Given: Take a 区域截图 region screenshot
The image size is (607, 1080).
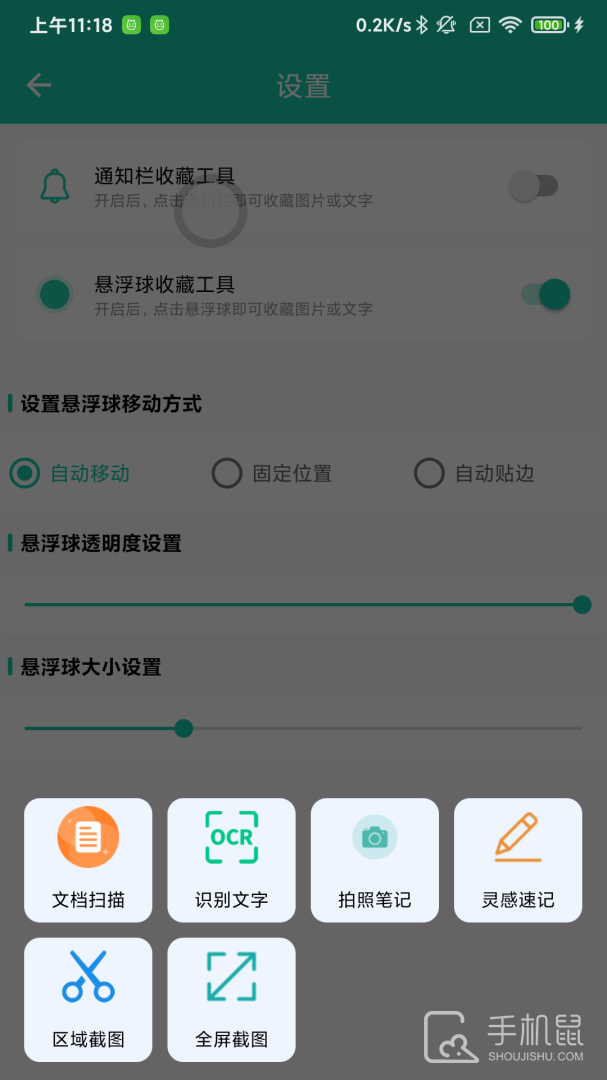Looking at the screenshot, I should coord(88,999).
